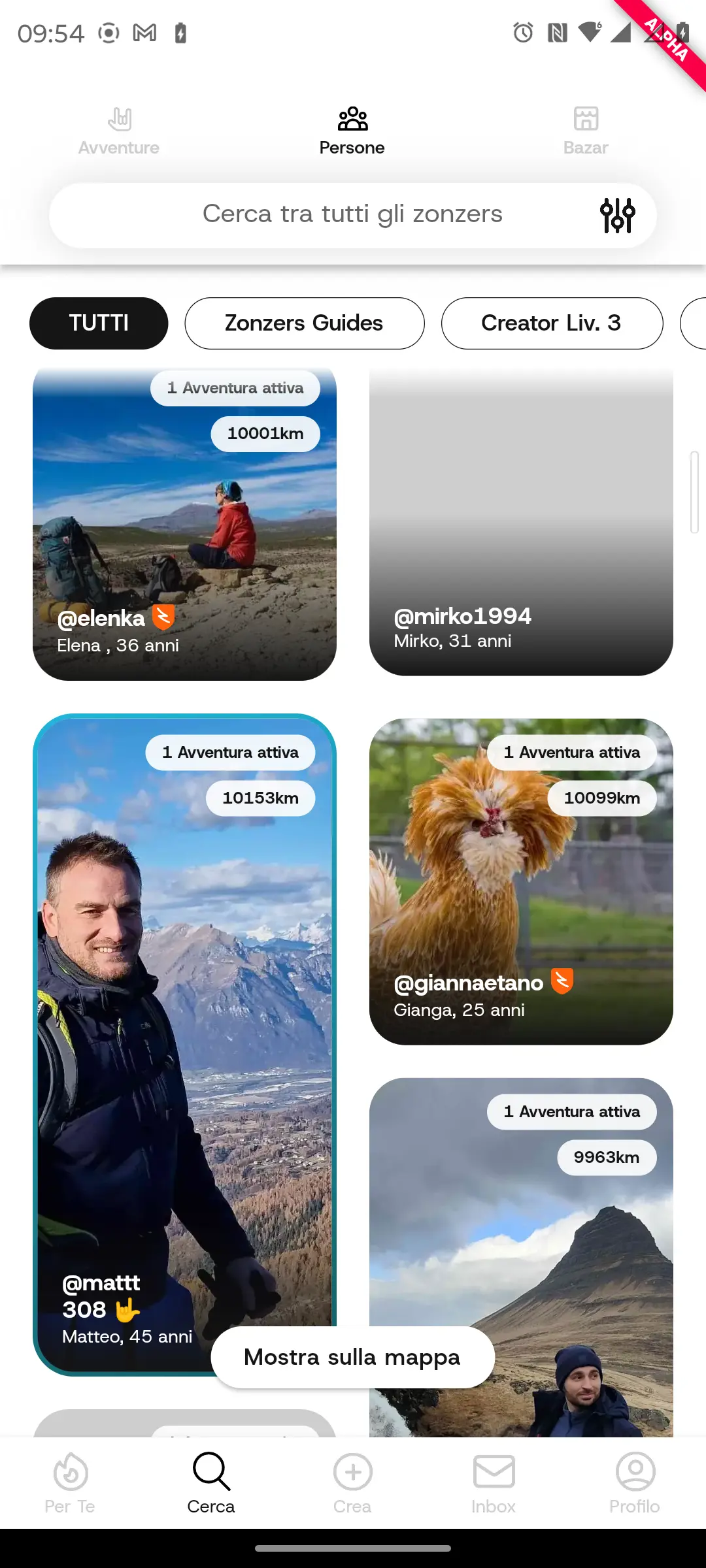
Task: Tap the zonzers search field
Action: click(352, 215)
